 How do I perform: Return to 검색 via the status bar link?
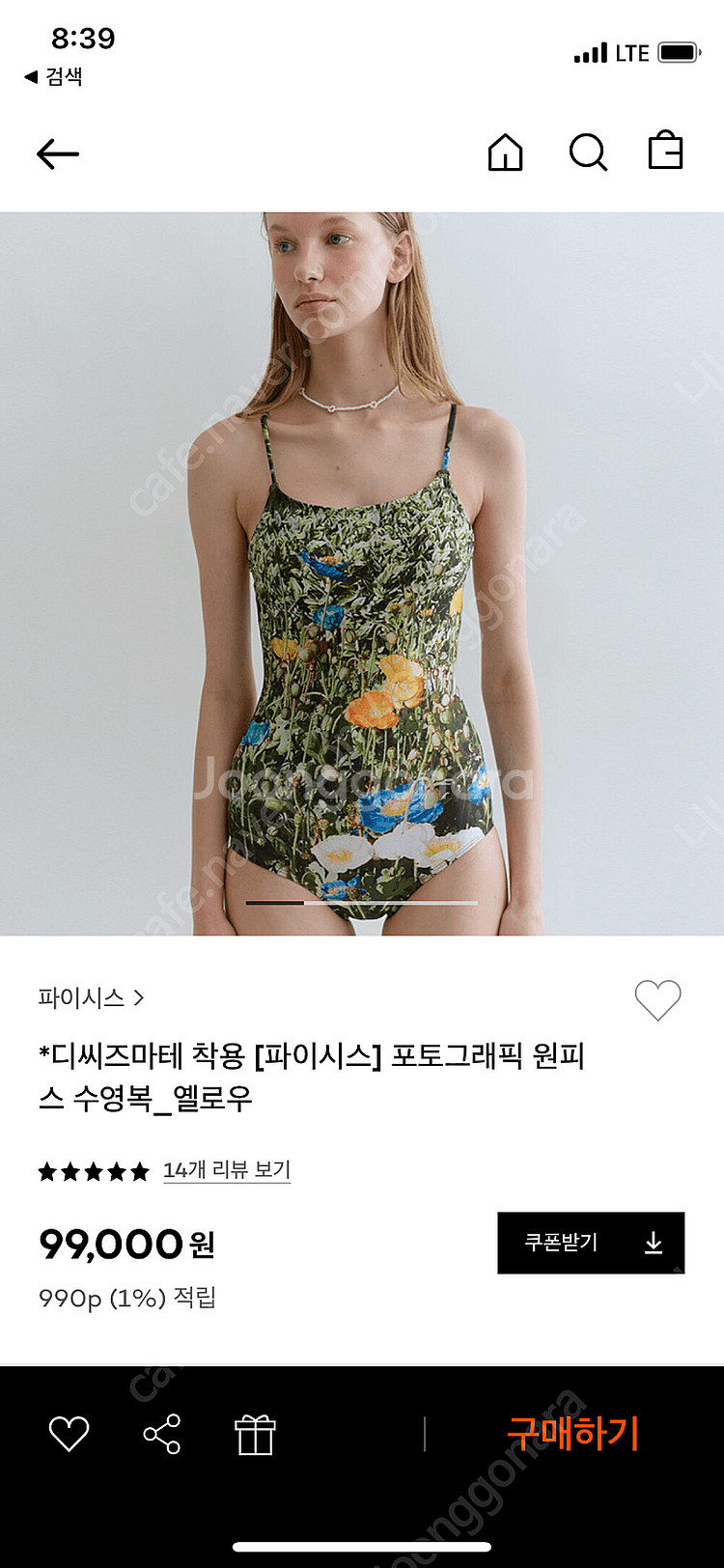[54, 76]
